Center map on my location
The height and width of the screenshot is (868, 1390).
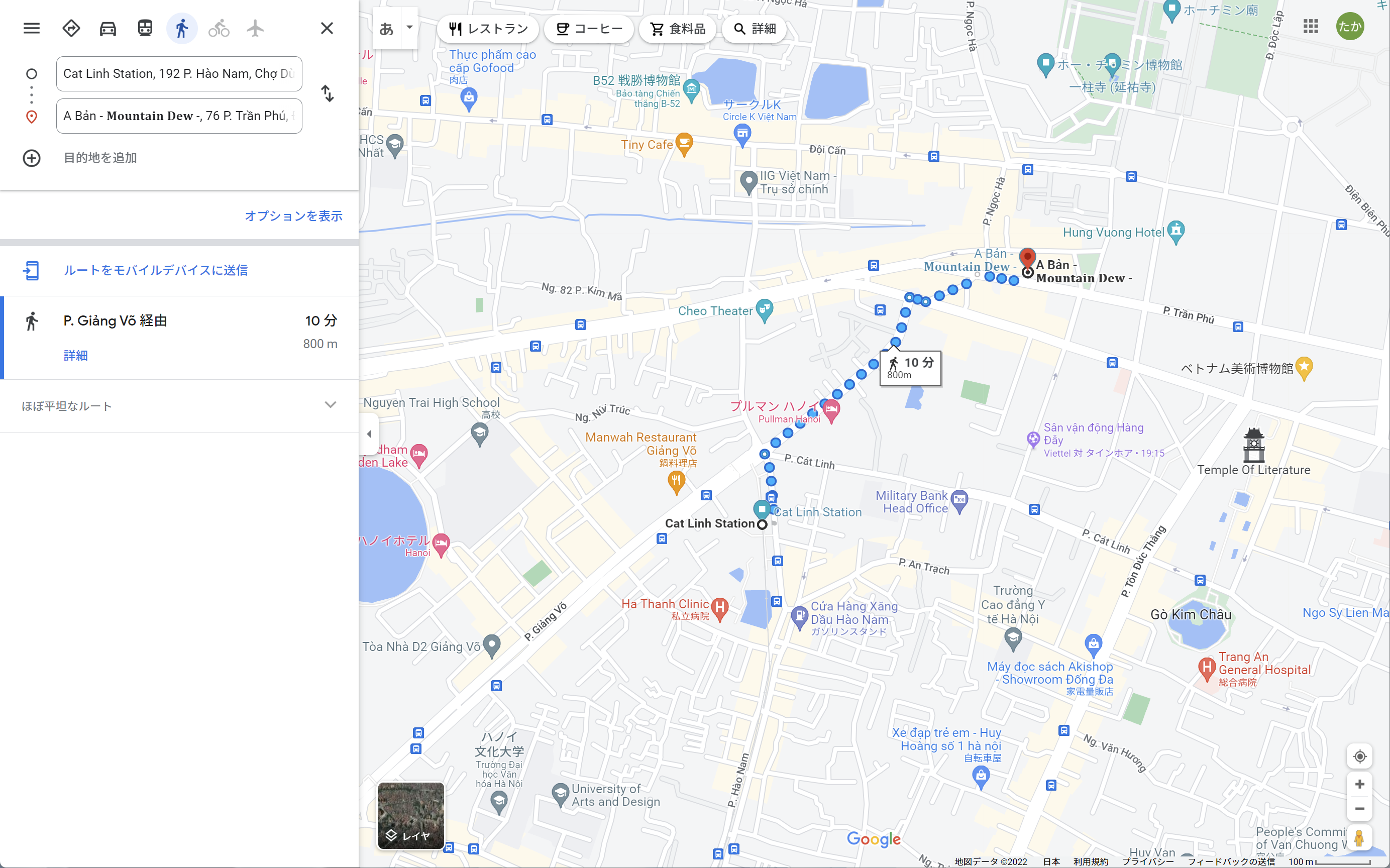tap(1359, 756)
